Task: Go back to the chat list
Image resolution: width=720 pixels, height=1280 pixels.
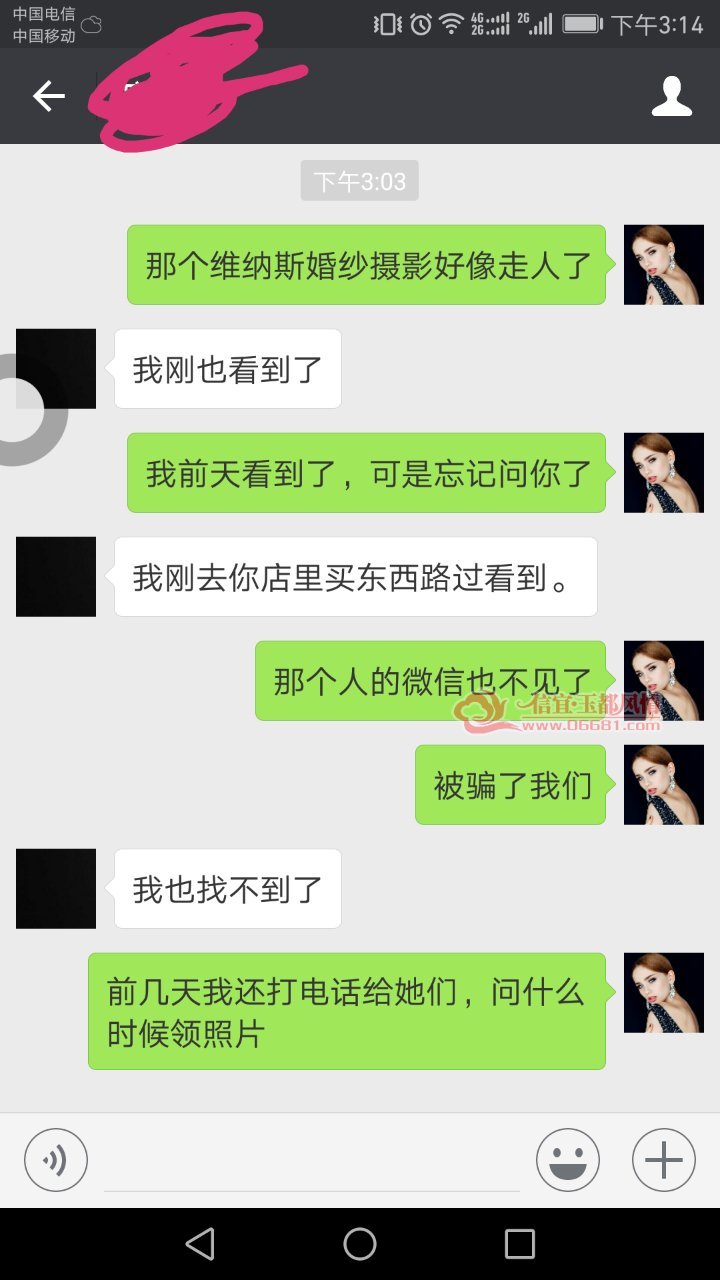Action: click(48, 96)
